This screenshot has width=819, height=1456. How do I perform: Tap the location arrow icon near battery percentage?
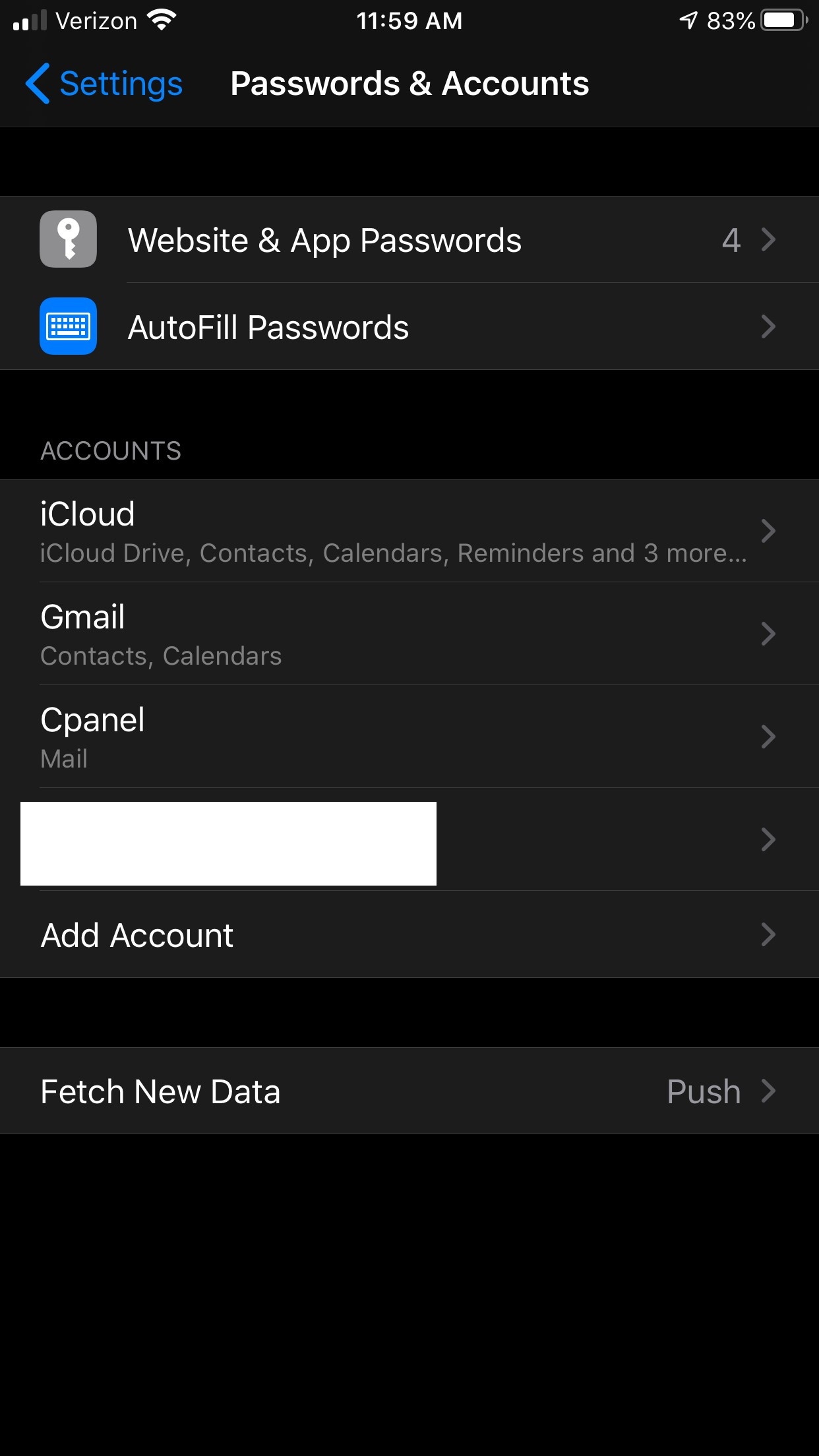click(688, 20)
